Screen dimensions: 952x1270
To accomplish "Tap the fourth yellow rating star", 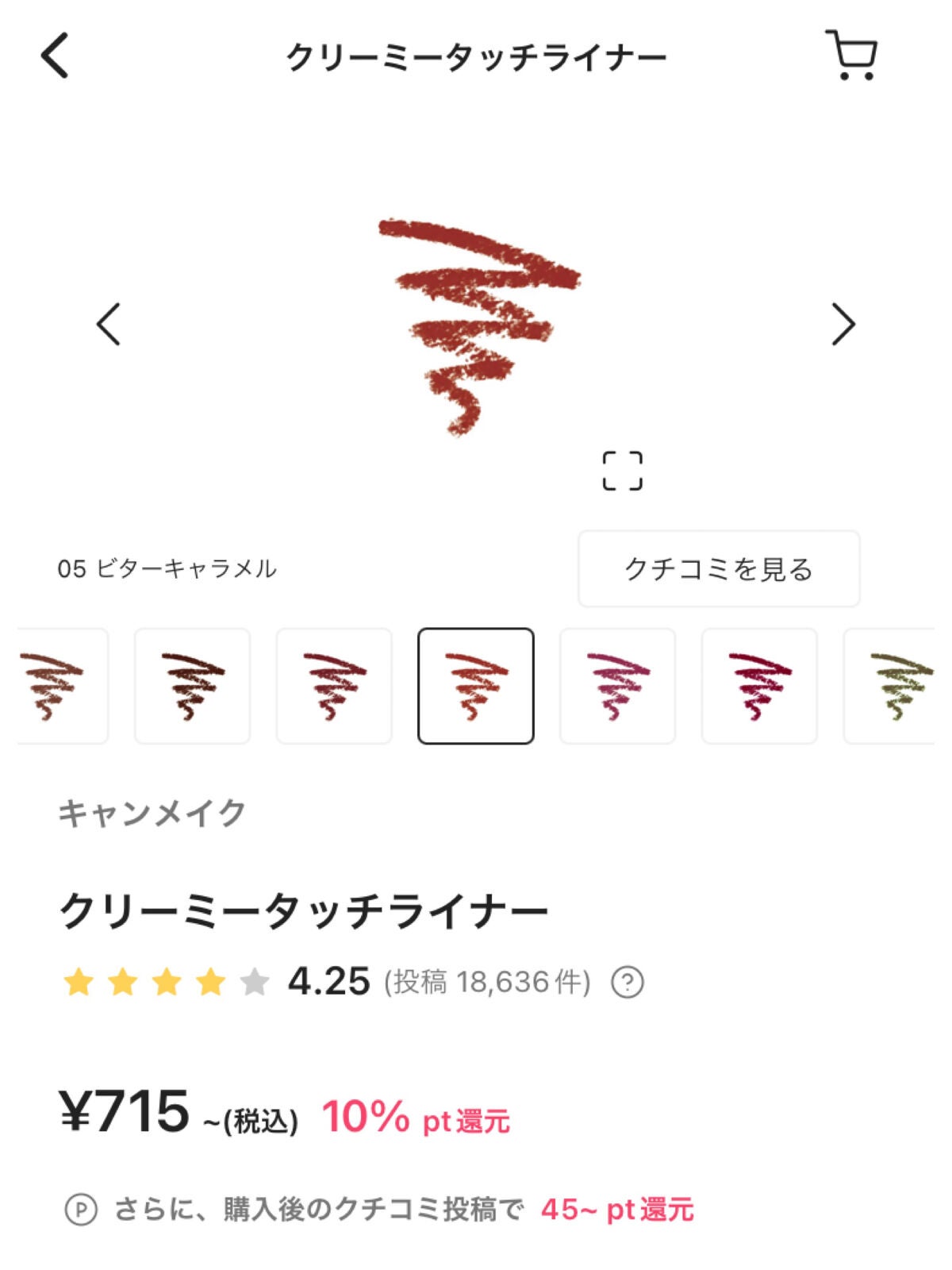I will point(208,982).
